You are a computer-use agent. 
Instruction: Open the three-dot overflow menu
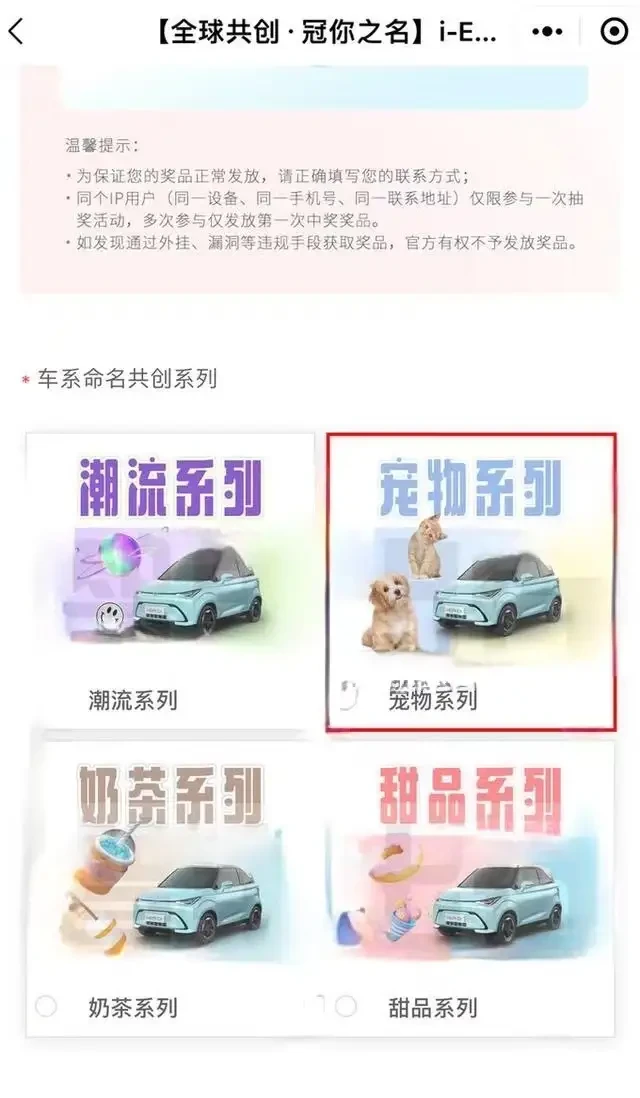[547, 31]
